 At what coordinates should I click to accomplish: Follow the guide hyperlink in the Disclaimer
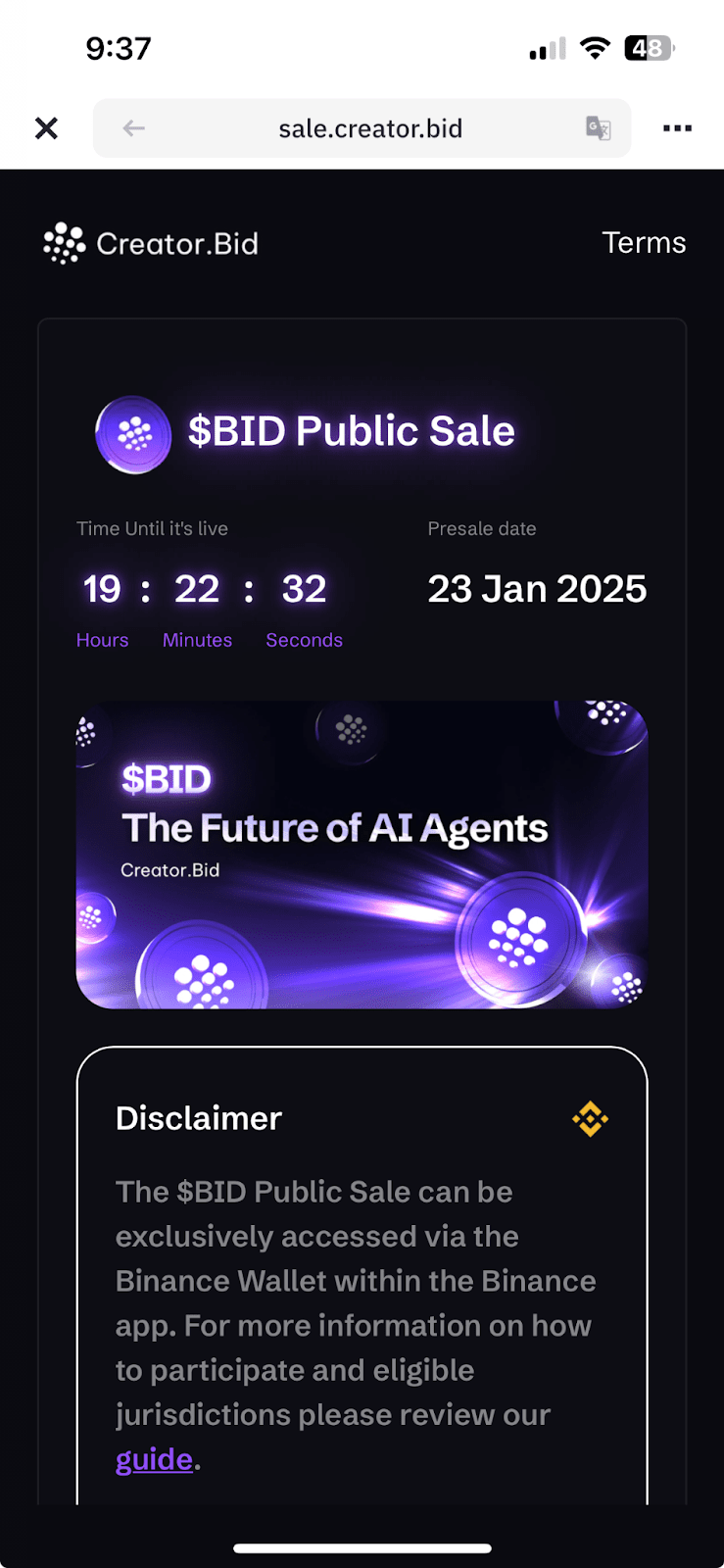pyautogui.click(x=152, y=1458)
